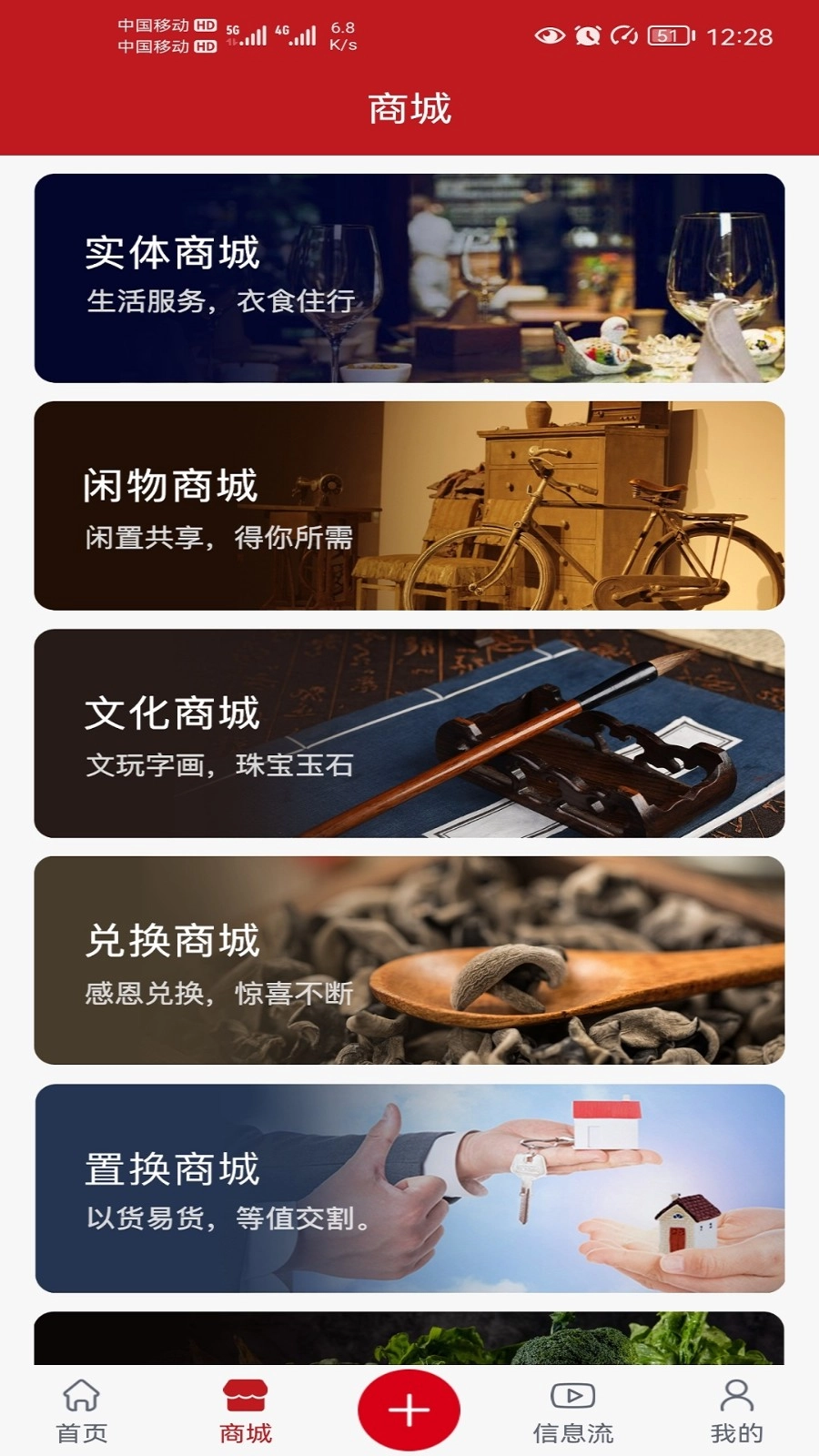Open 实体商城 for life services
819x1456 pixels.
409,278
